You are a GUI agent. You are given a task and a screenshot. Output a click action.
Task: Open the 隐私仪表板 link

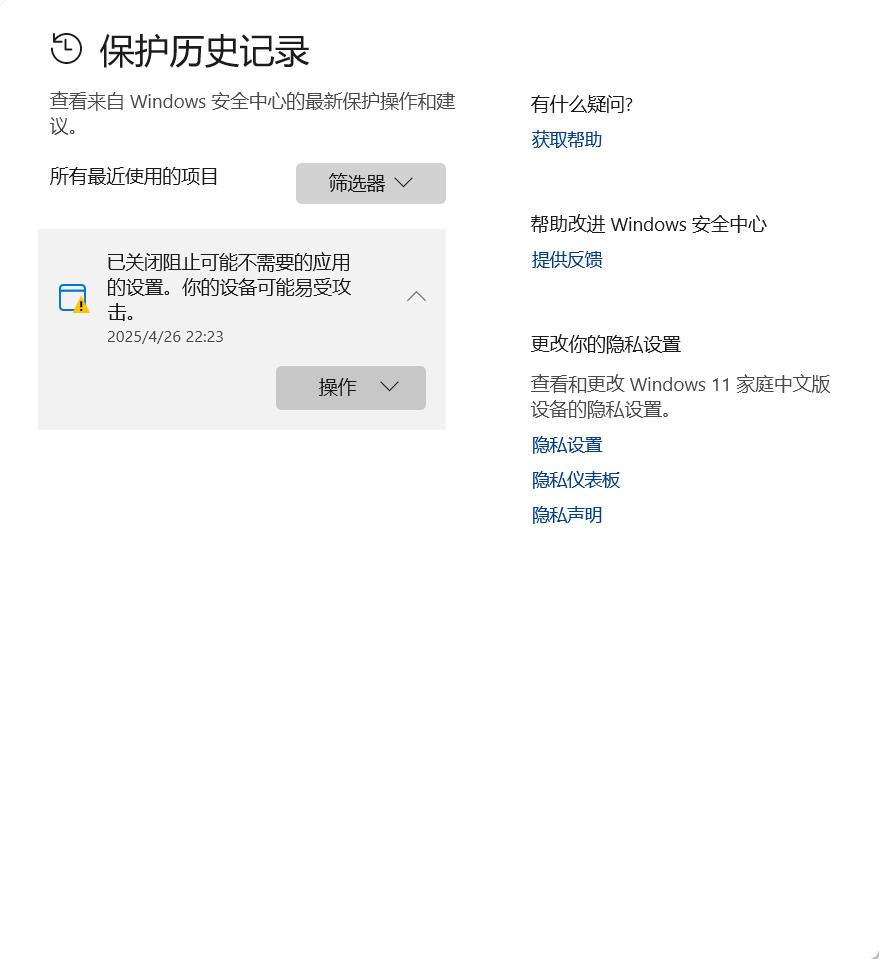(576, 480)
